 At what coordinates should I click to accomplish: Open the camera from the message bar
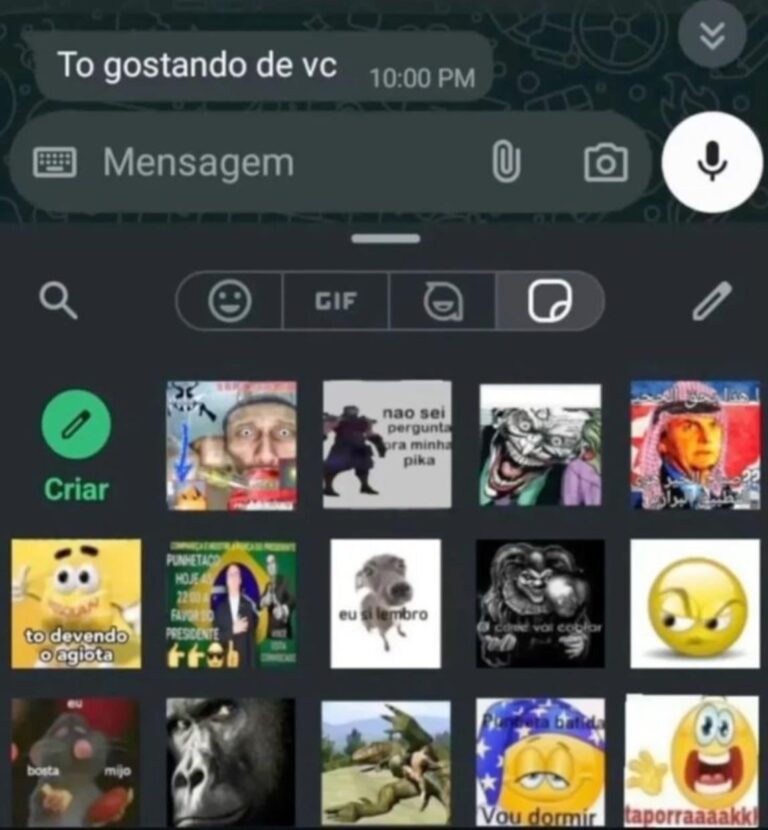606,162
